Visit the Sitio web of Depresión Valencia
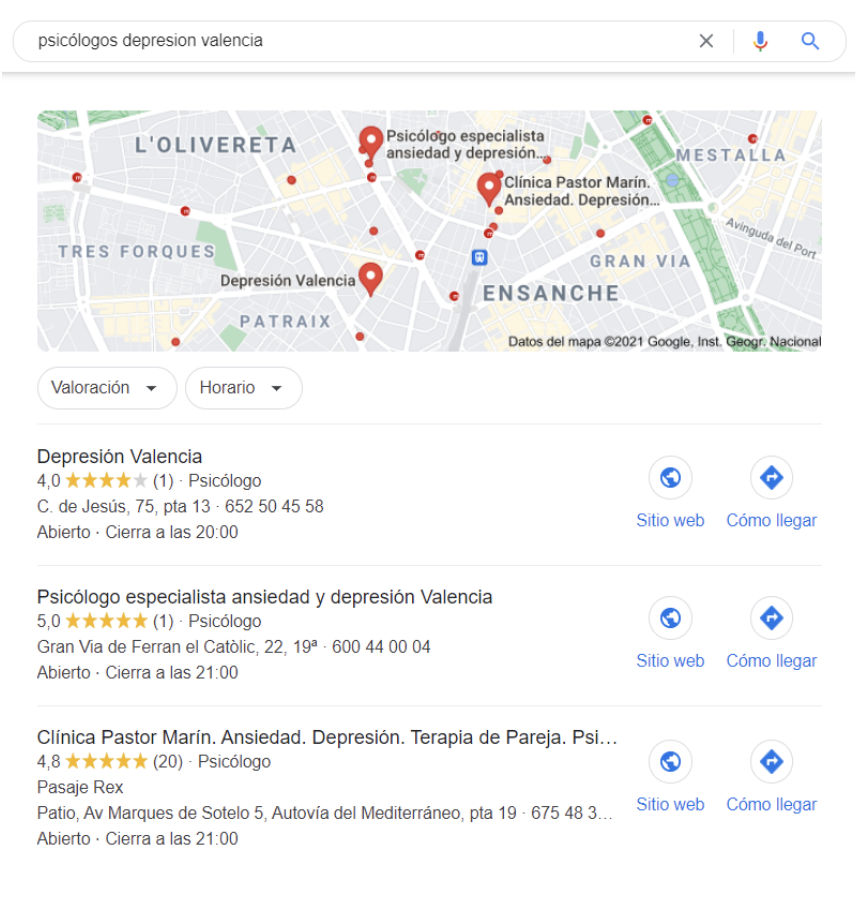 tap(670, 492)
